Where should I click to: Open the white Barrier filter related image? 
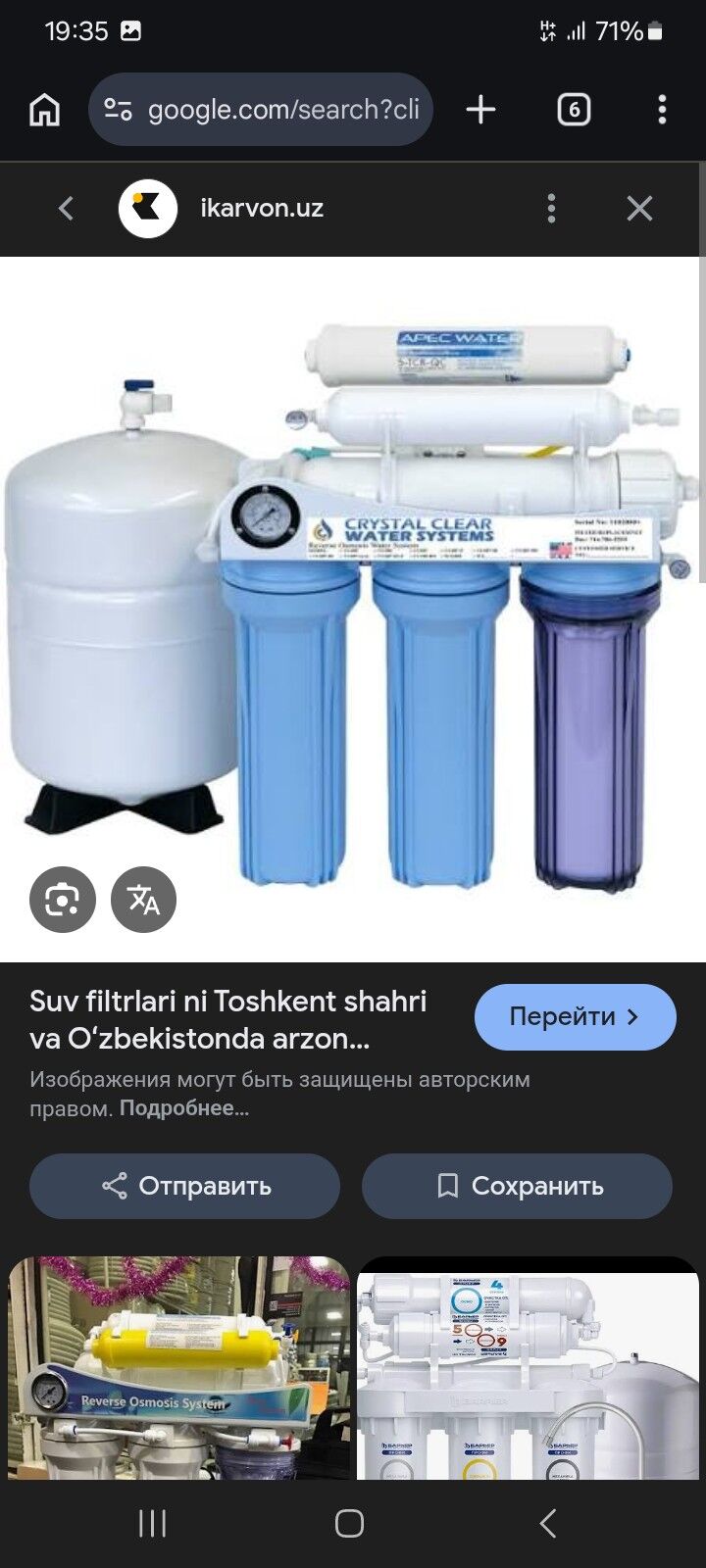pyautogui.click(x=528, y=1372)
